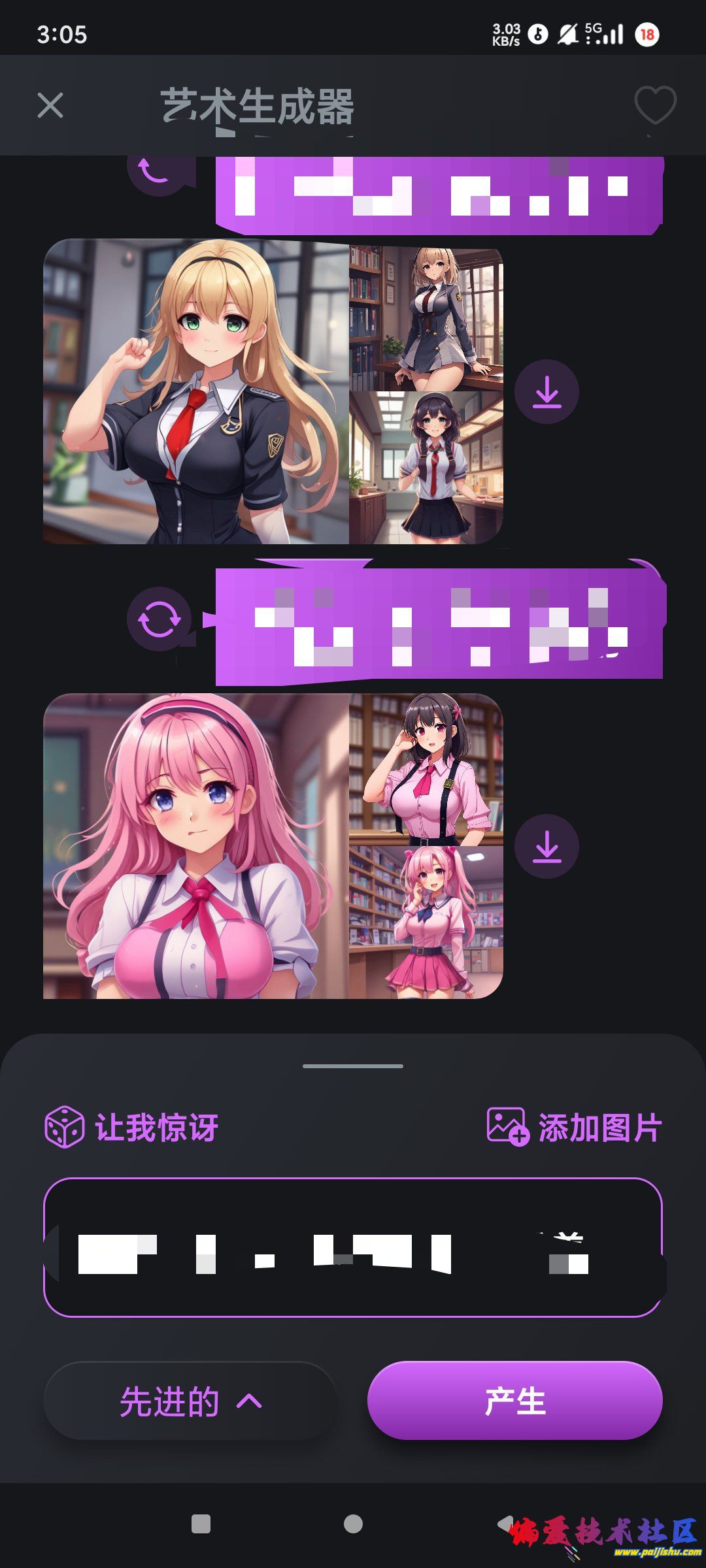Open the dark-haired girl in black skirt image
The height and width of the screenshot is (1568, 706).
click(x=426, y=468)
